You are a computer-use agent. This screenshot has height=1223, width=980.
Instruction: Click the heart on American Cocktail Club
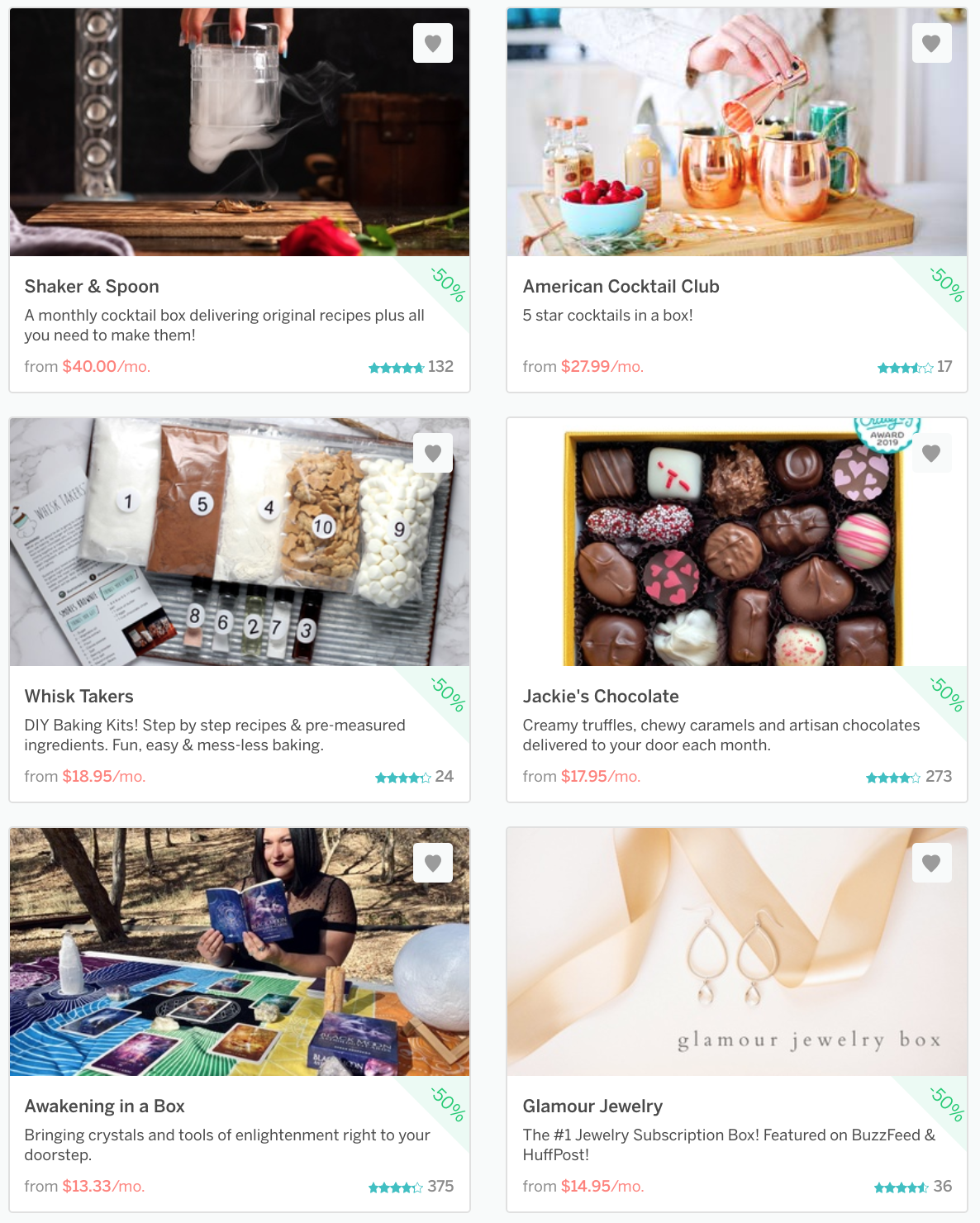[931, 43]
